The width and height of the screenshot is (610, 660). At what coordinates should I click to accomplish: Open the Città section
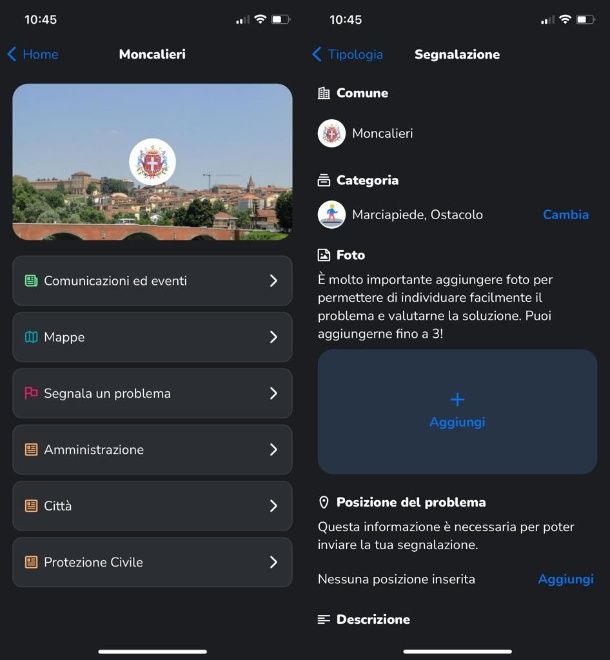(152, 506)
